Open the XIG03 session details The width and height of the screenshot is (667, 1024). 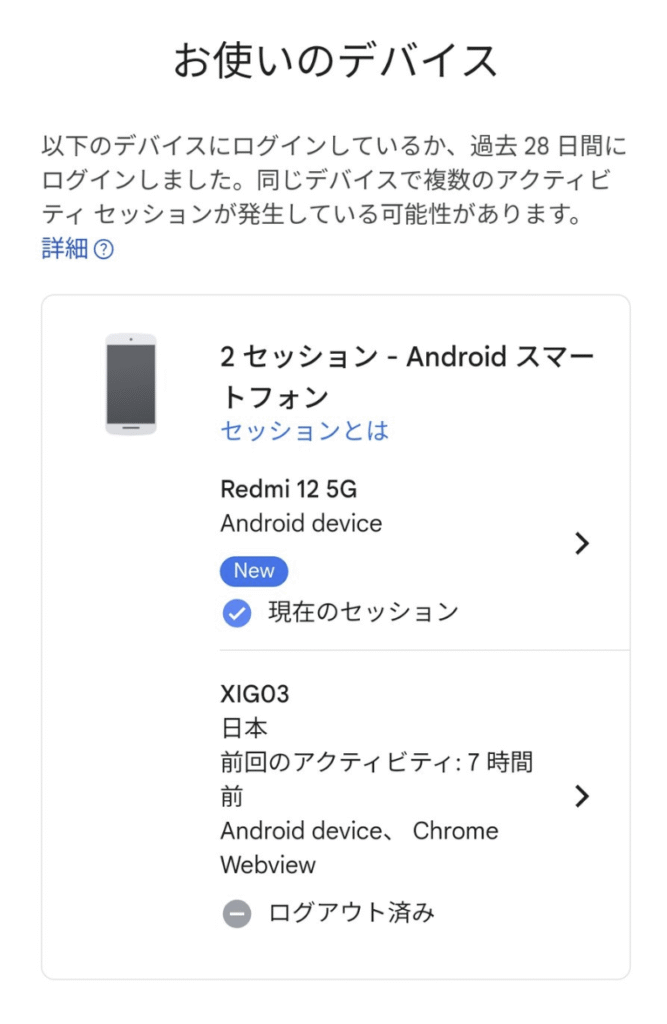coord(581,796)
